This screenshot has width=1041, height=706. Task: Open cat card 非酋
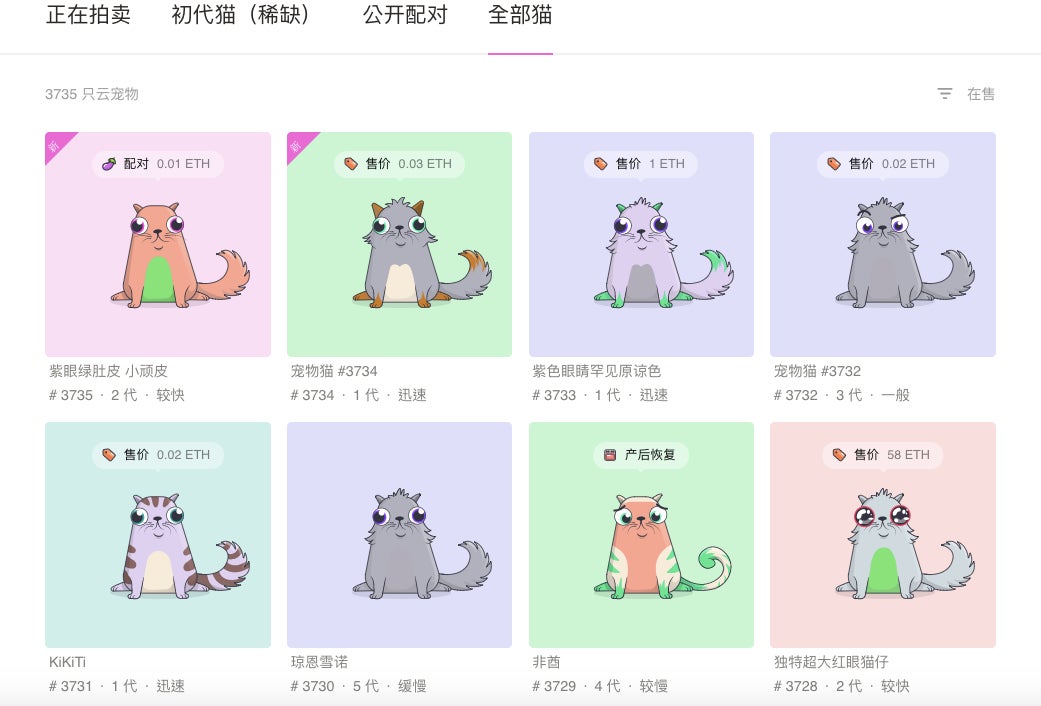641,535
